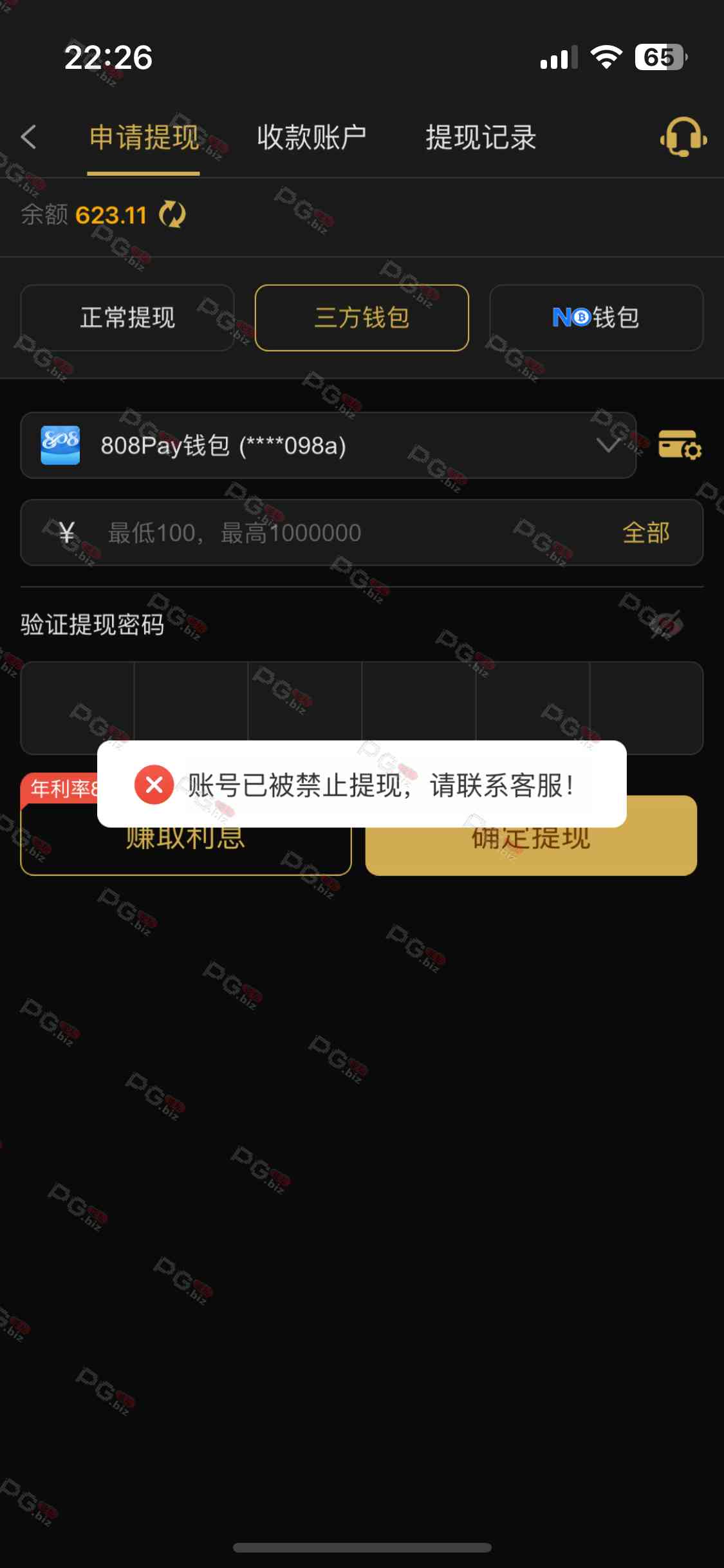Screen dimensions: 724x1568
Task: Tap the 赚取利息 button
Action: coord(185,850)
